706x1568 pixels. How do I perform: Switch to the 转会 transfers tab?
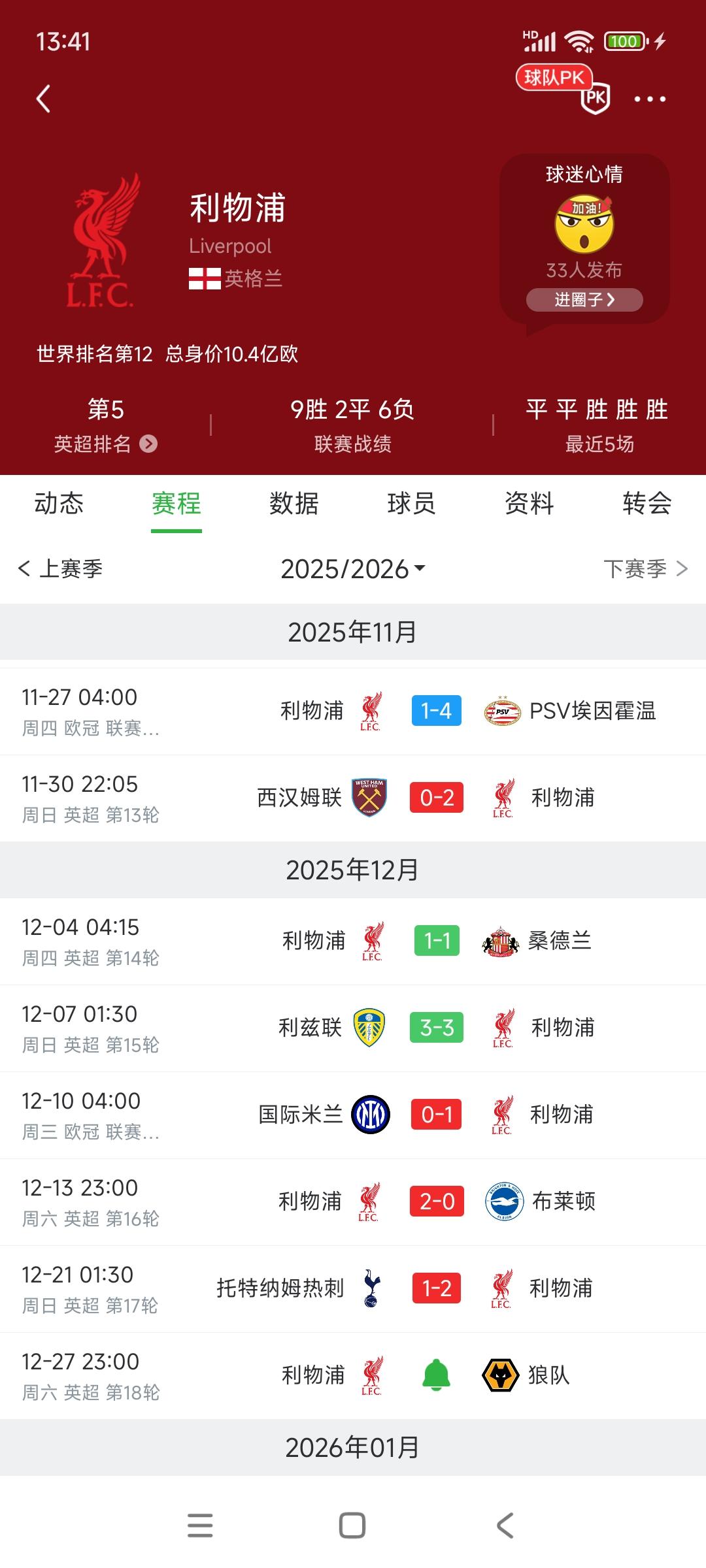pos(648,503)
